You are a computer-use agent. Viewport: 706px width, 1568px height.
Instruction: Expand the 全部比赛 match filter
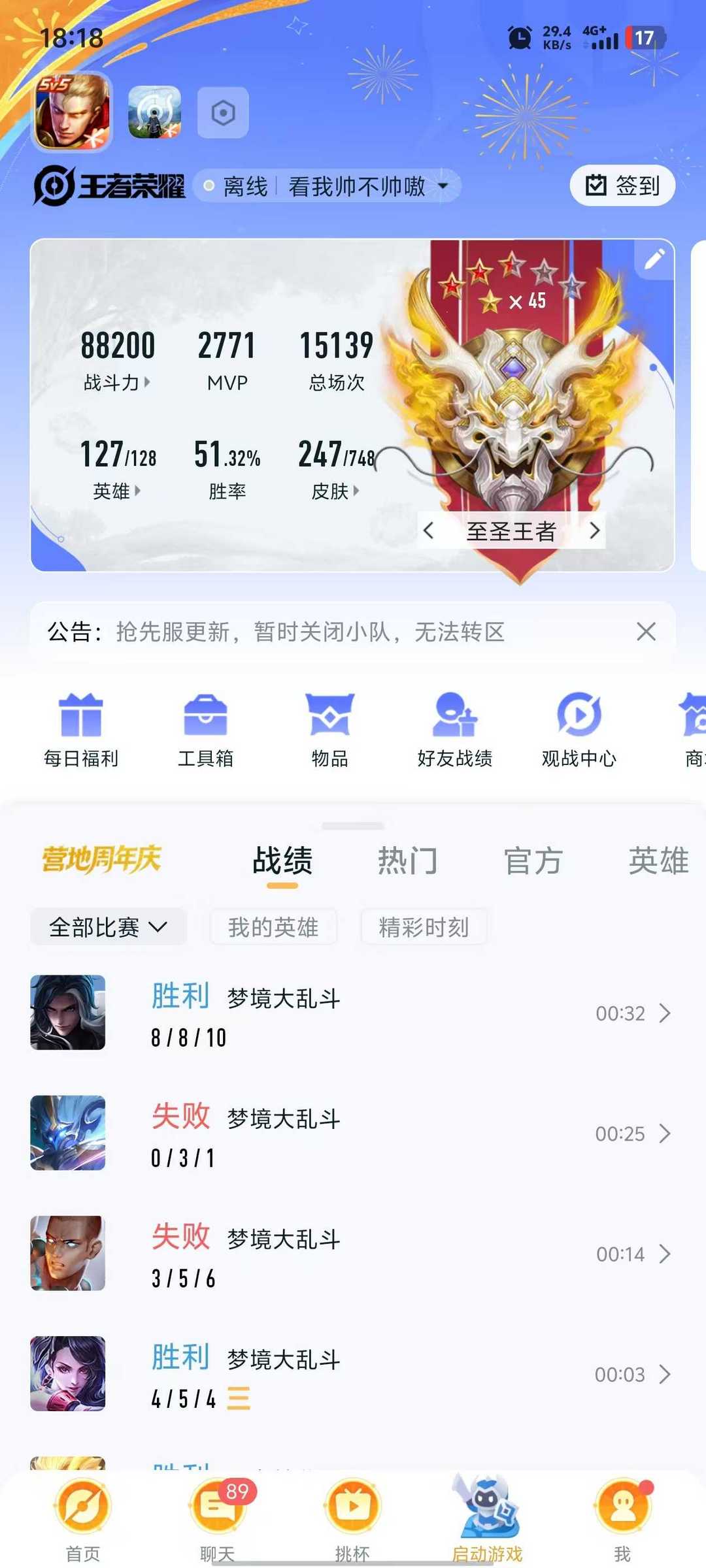point(109,927)
